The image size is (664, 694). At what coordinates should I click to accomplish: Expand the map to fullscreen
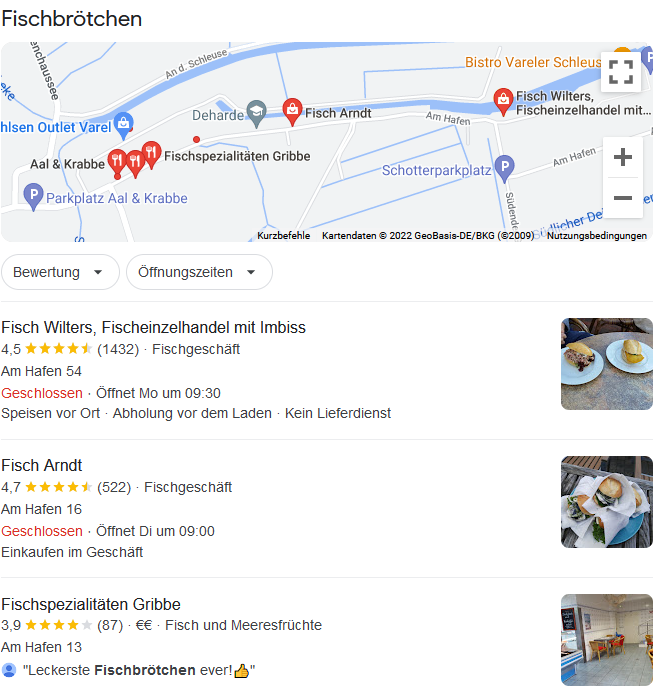pyautogui.click(x=621, y=71)
